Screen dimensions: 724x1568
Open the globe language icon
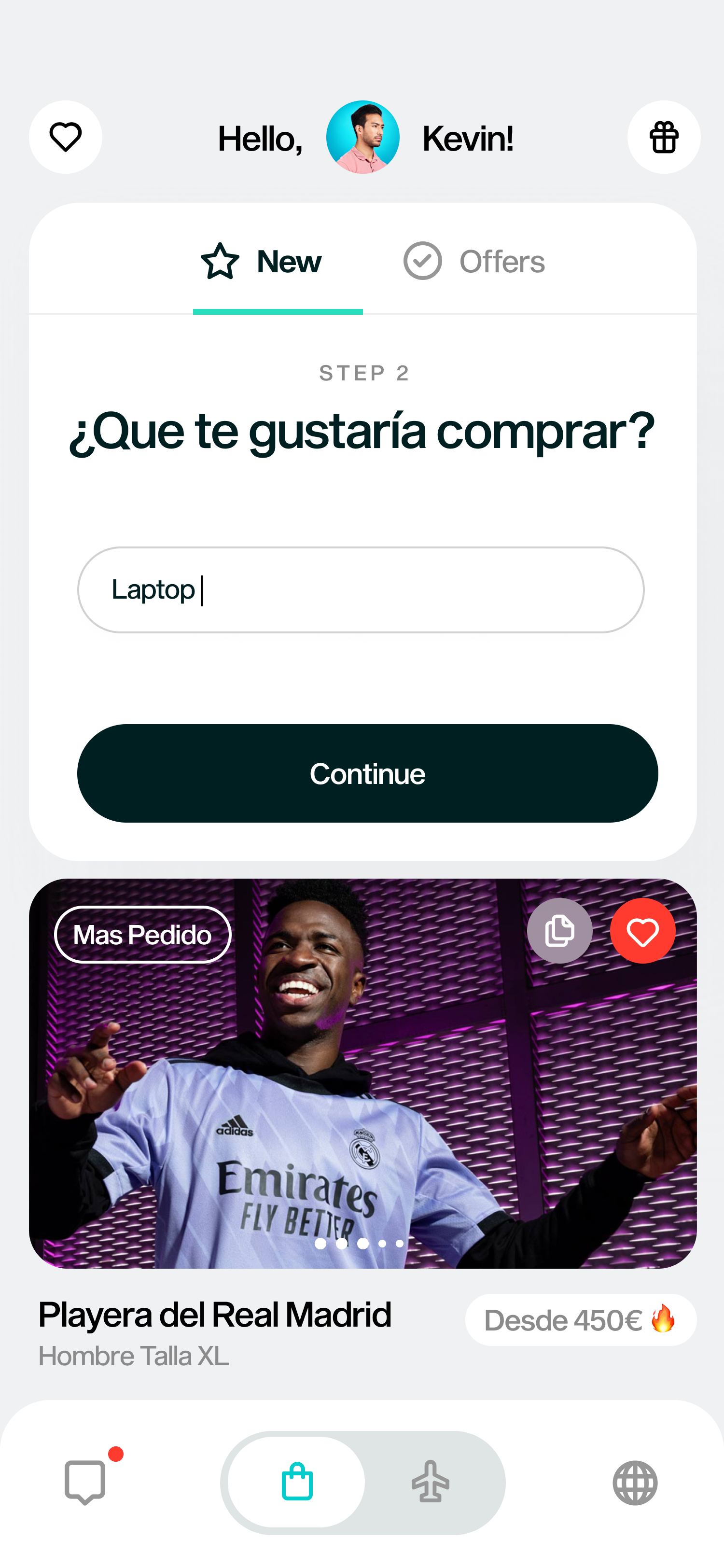pyautogui.click(x=636, y=1484)
